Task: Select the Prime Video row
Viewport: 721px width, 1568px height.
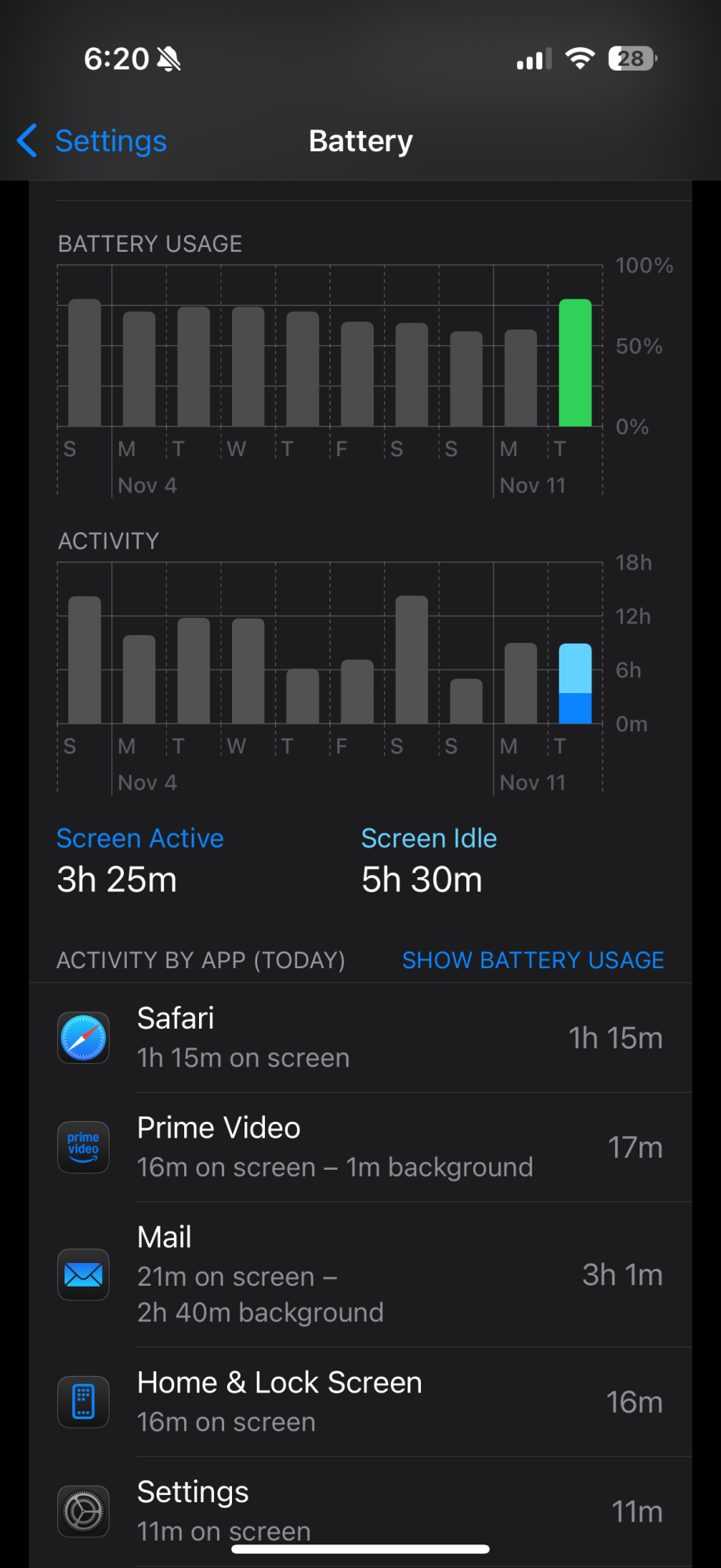Action: [360, 1147]
